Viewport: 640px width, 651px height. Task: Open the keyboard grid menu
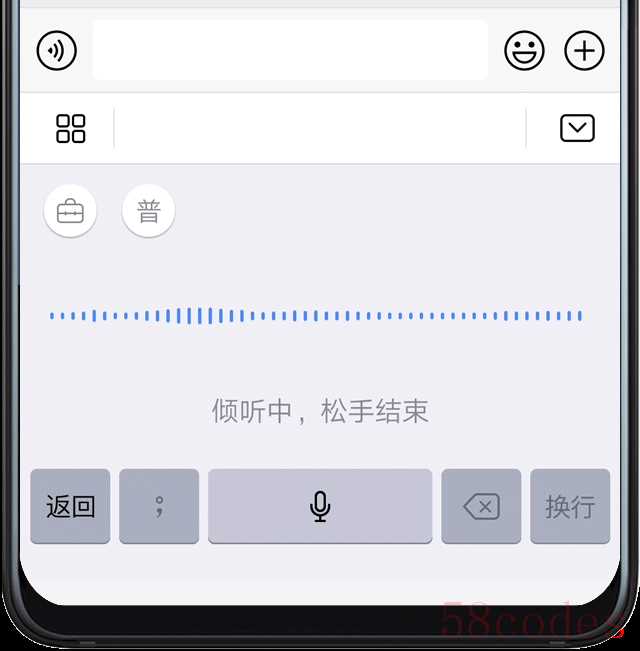(71, 128)
